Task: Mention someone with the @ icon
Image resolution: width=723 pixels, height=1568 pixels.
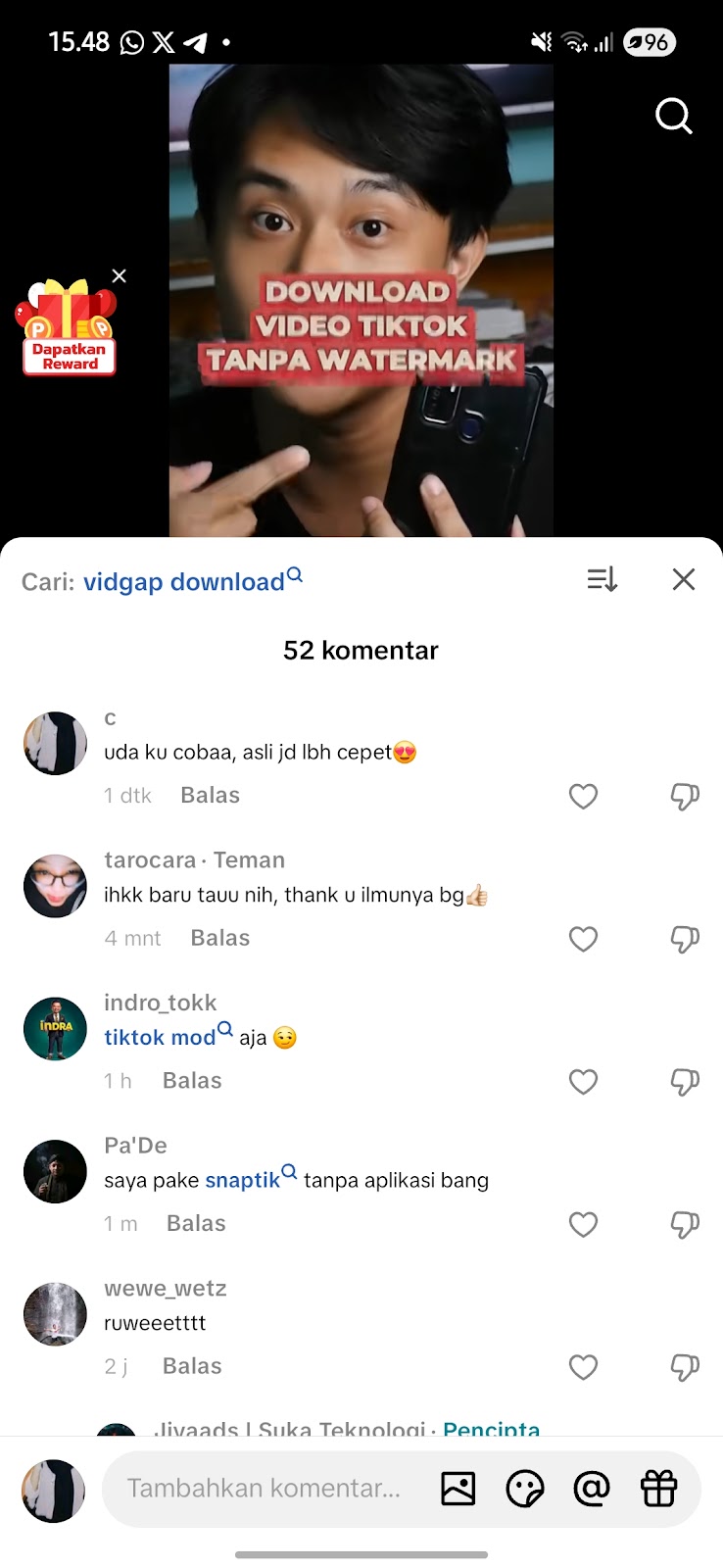Action: click(591, 1489)
